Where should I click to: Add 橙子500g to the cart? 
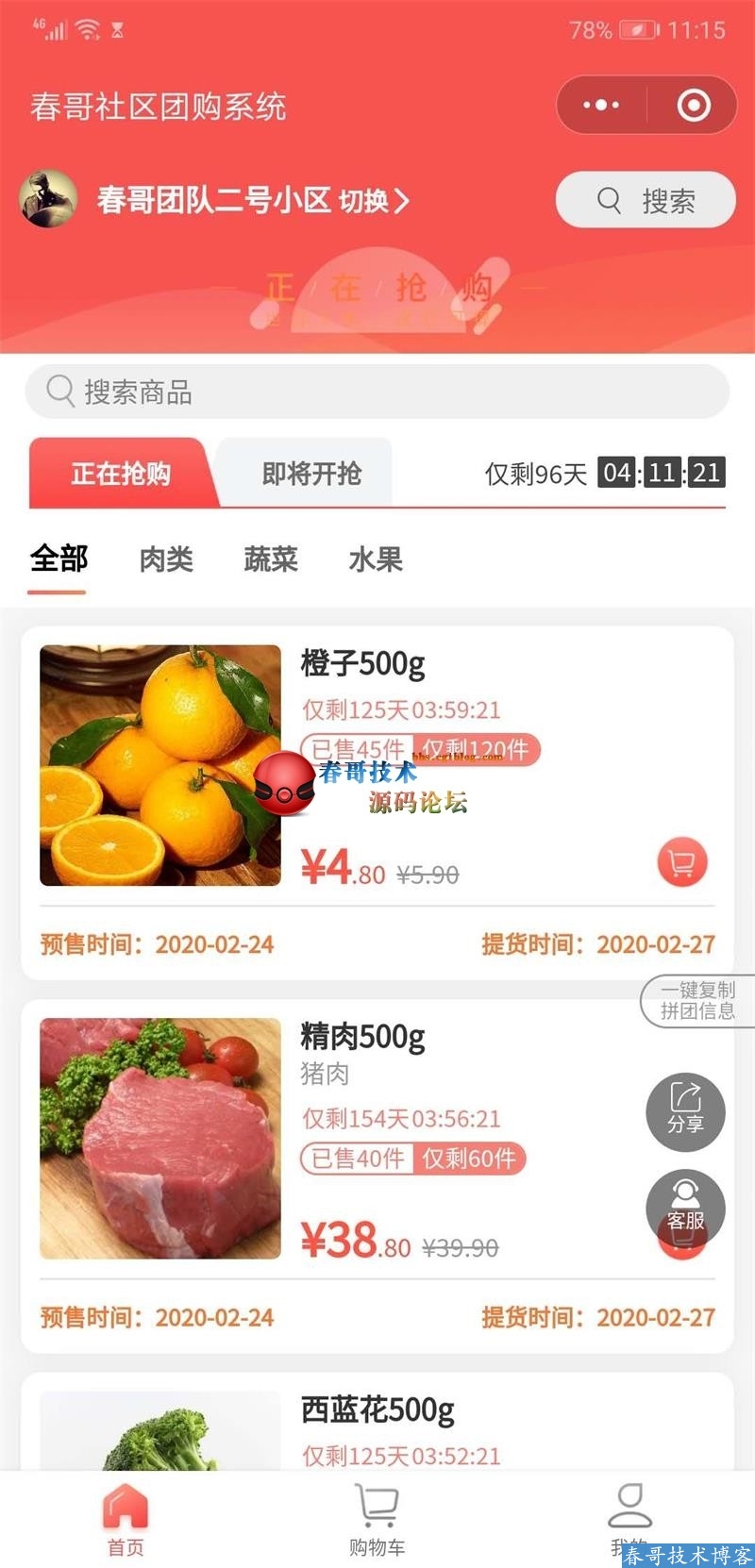point(681,862)
